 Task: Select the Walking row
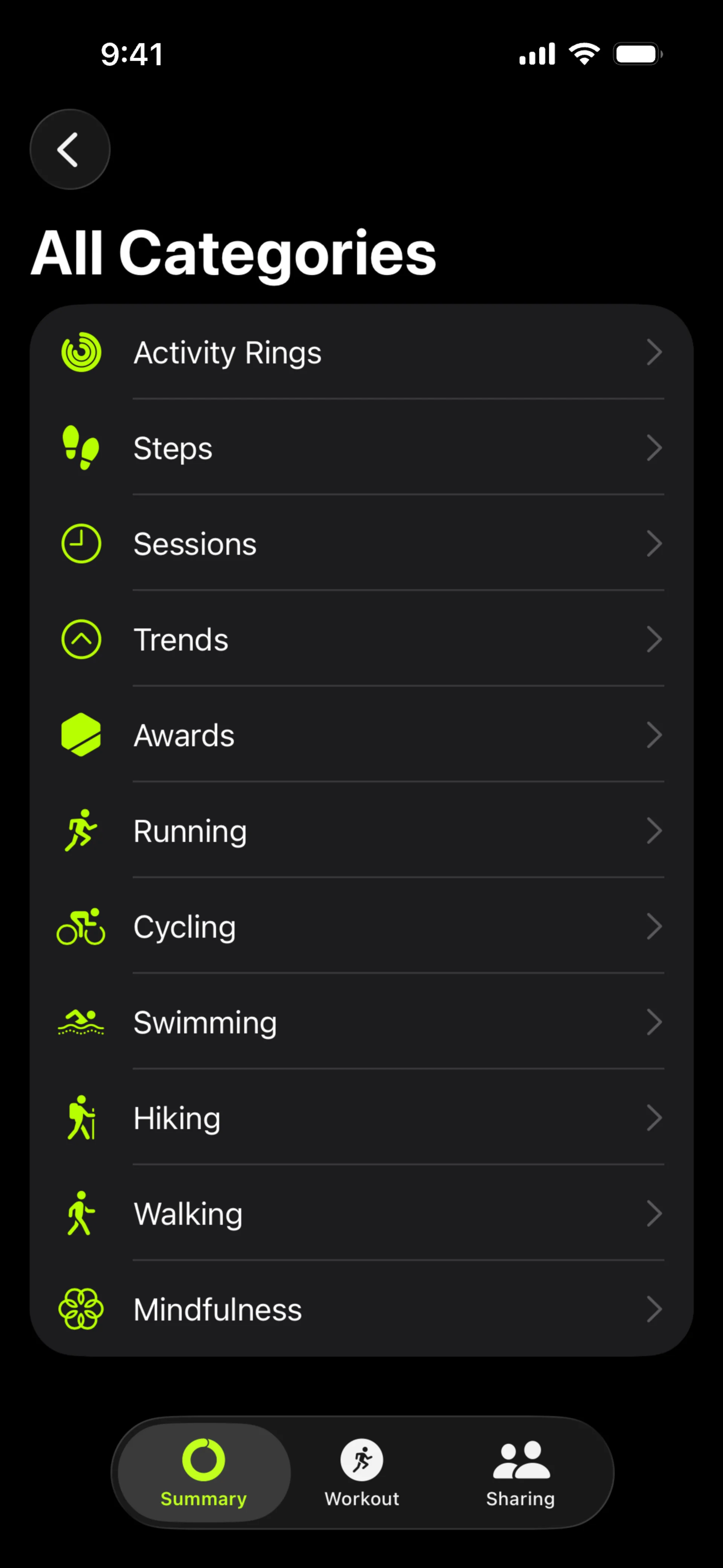point(361,1213)
